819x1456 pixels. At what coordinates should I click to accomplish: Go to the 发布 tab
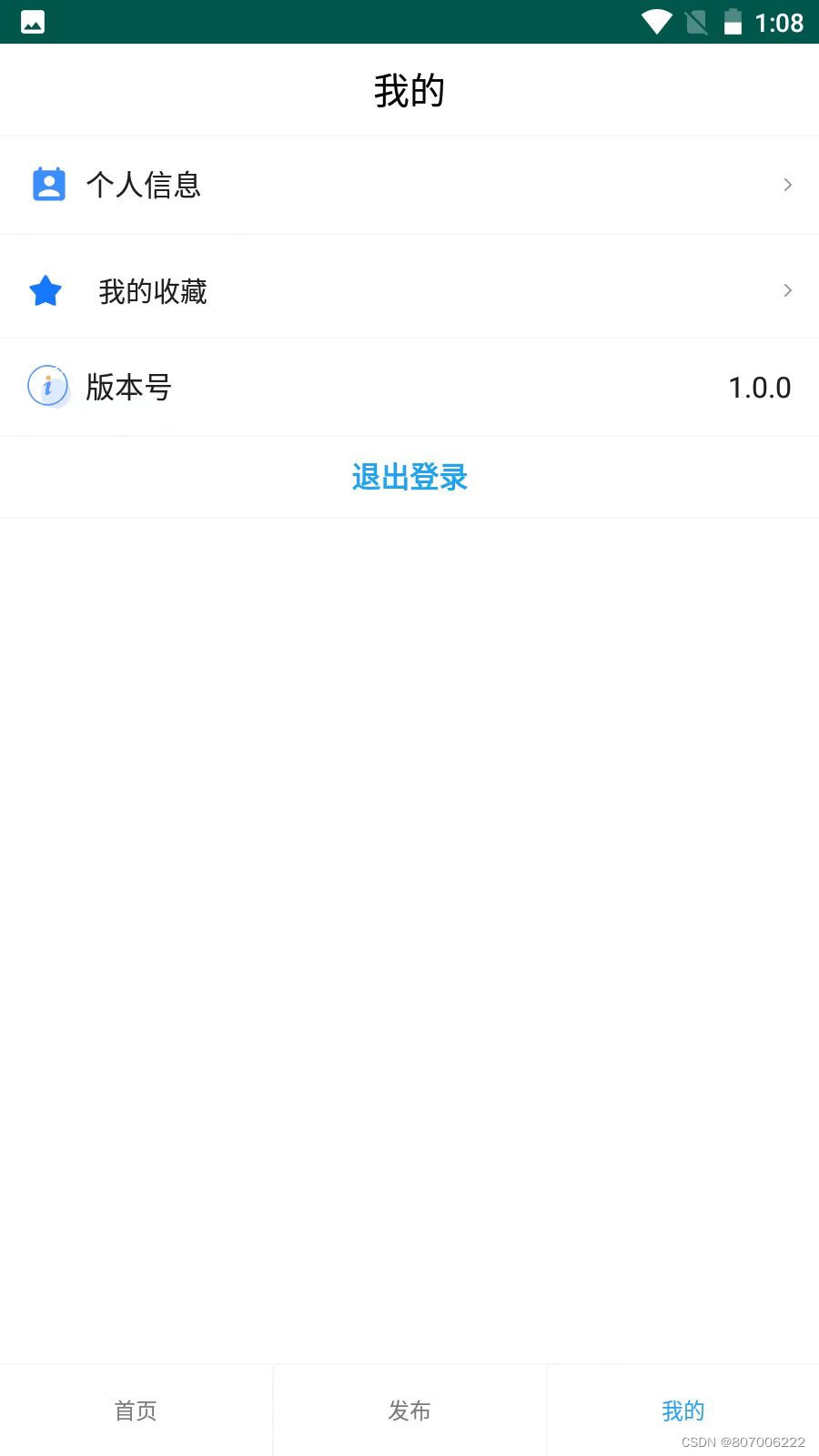409,1410
